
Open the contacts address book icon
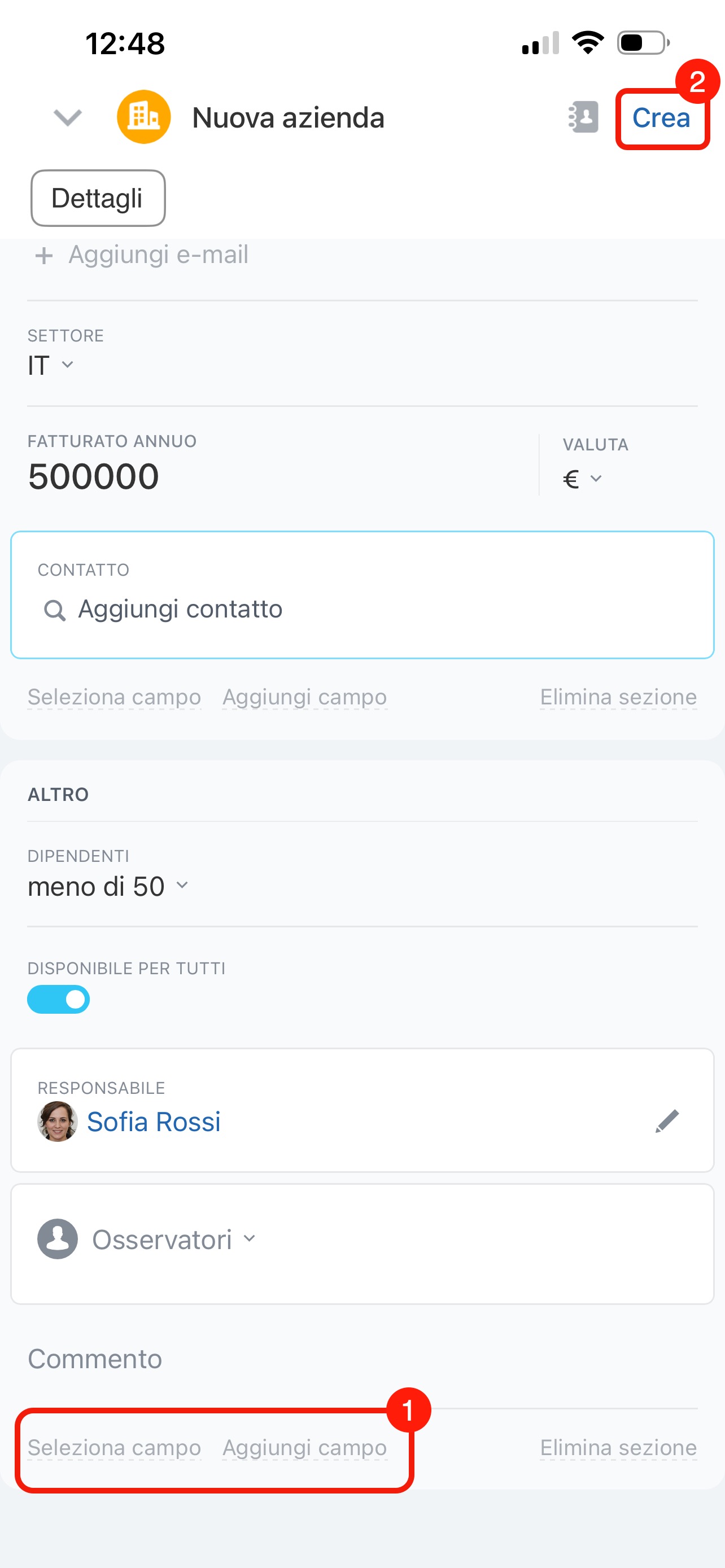[583, 117]
